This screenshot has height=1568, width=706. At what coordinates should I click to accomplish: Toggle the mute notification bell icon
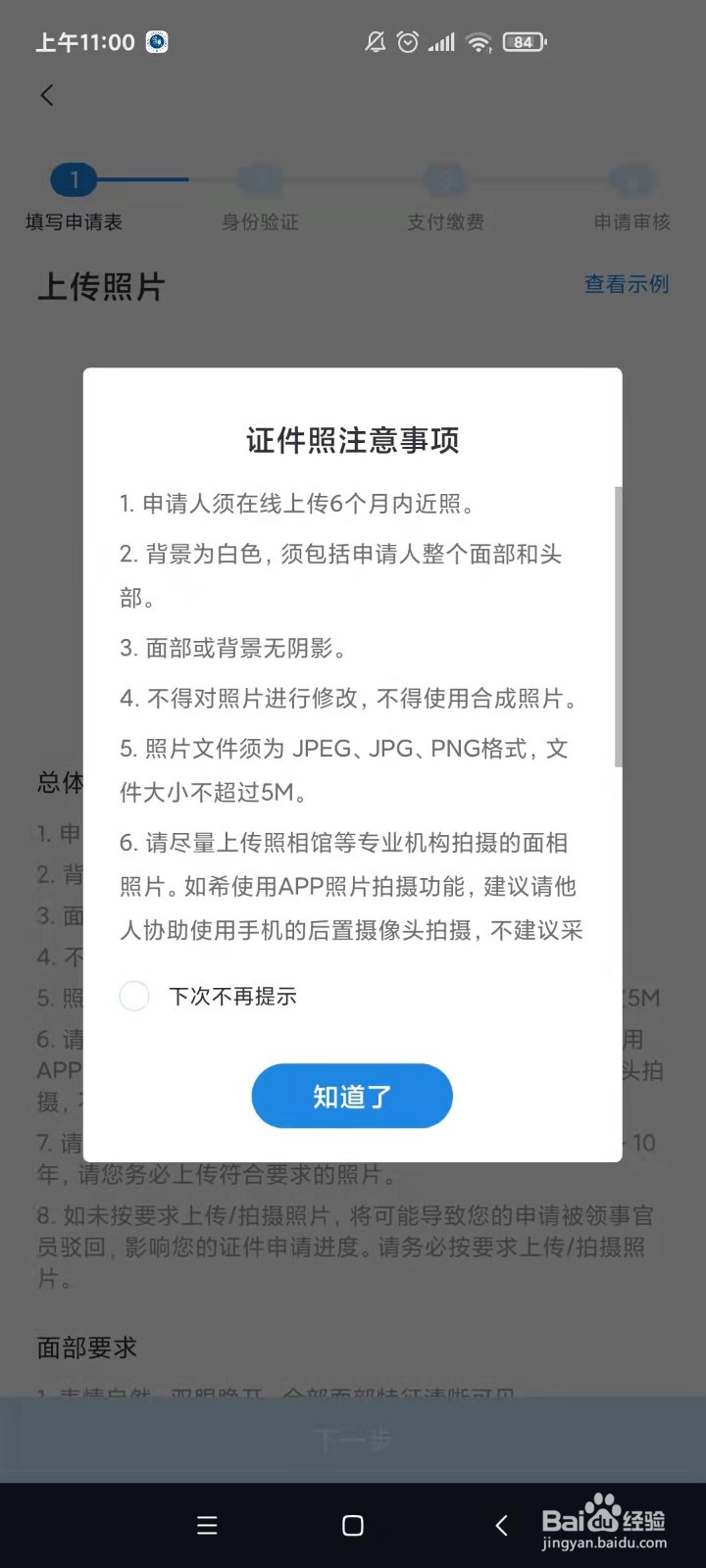(375, 41)
